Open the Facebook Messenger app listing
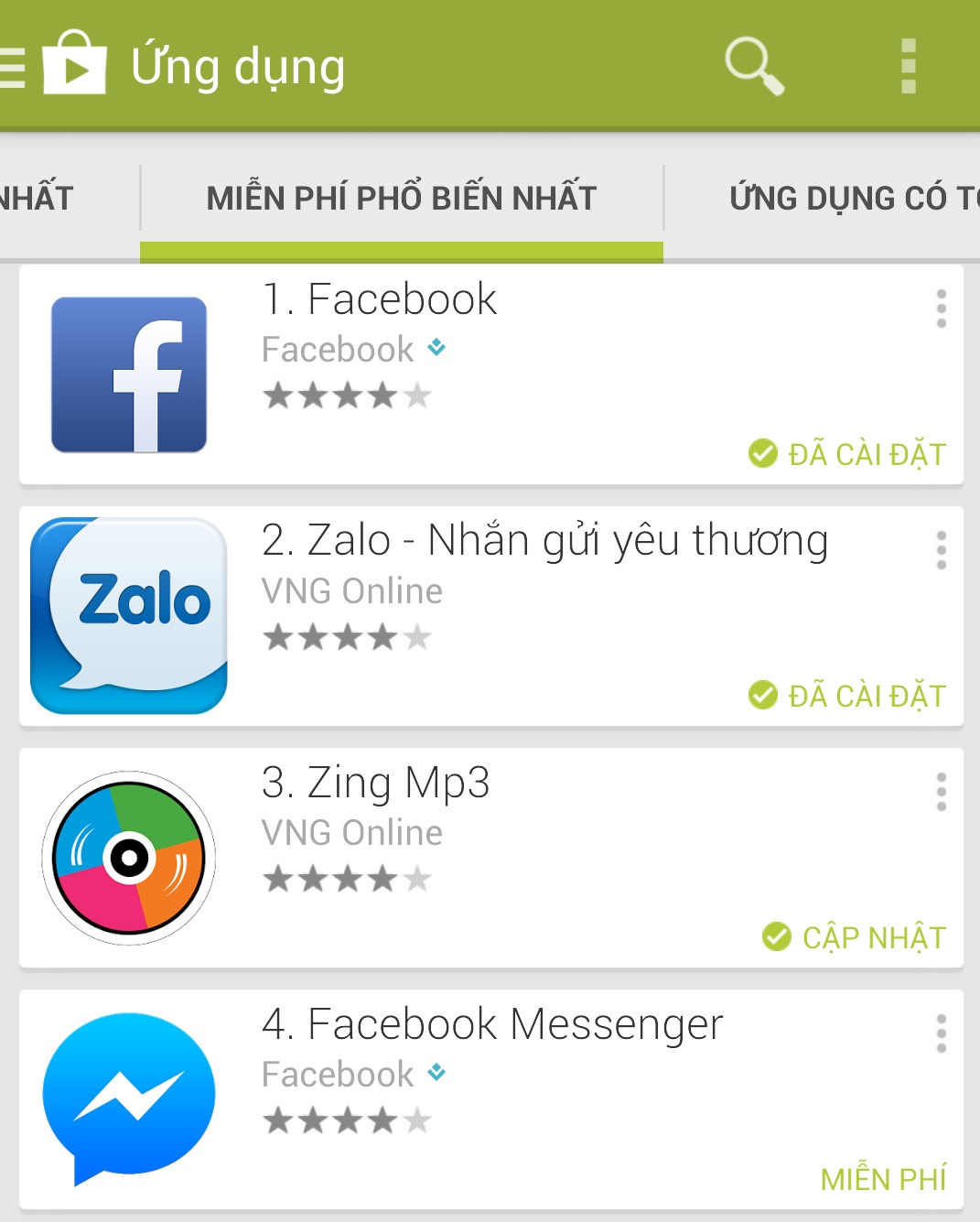This screenshot has width=980, height=1222. point(492,1024)
